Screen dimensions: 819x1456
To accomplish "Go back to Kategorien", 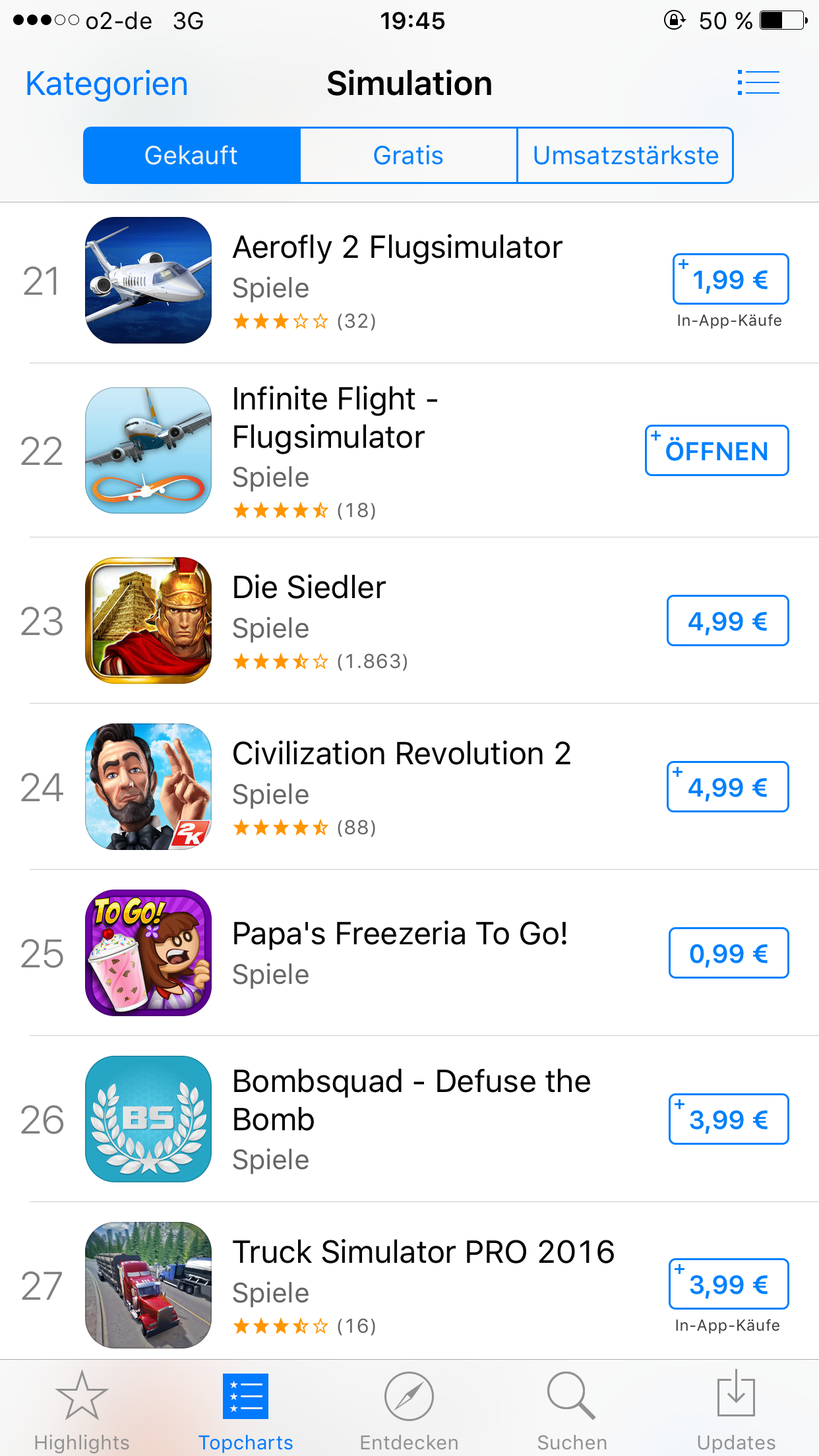I will click(x=107, y=84).
